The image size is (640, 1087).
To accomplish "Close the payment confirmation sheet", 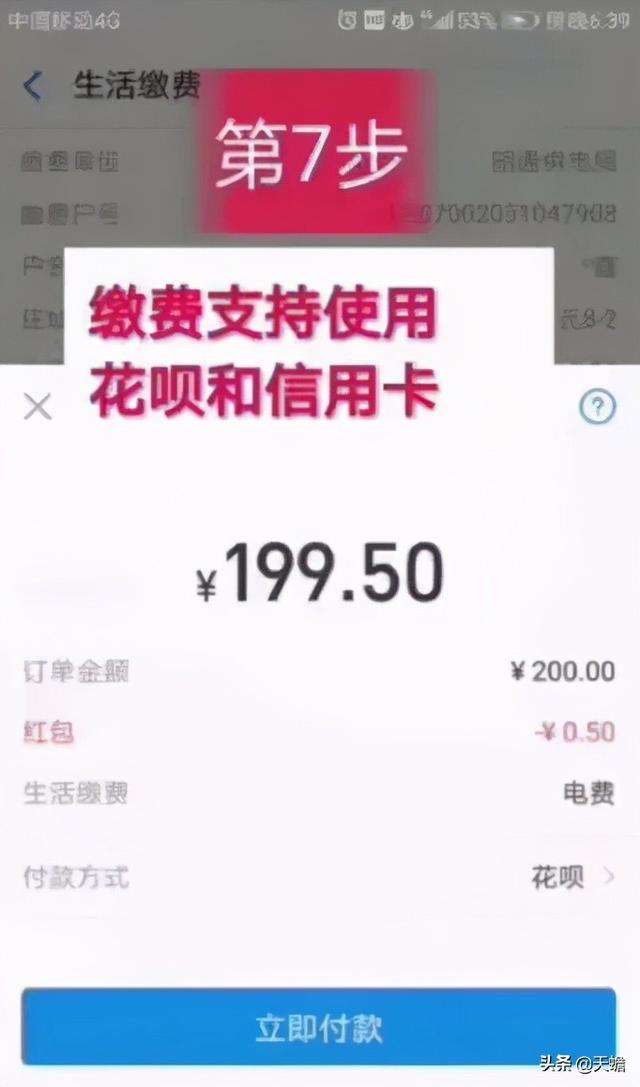I will coord(37,407).
